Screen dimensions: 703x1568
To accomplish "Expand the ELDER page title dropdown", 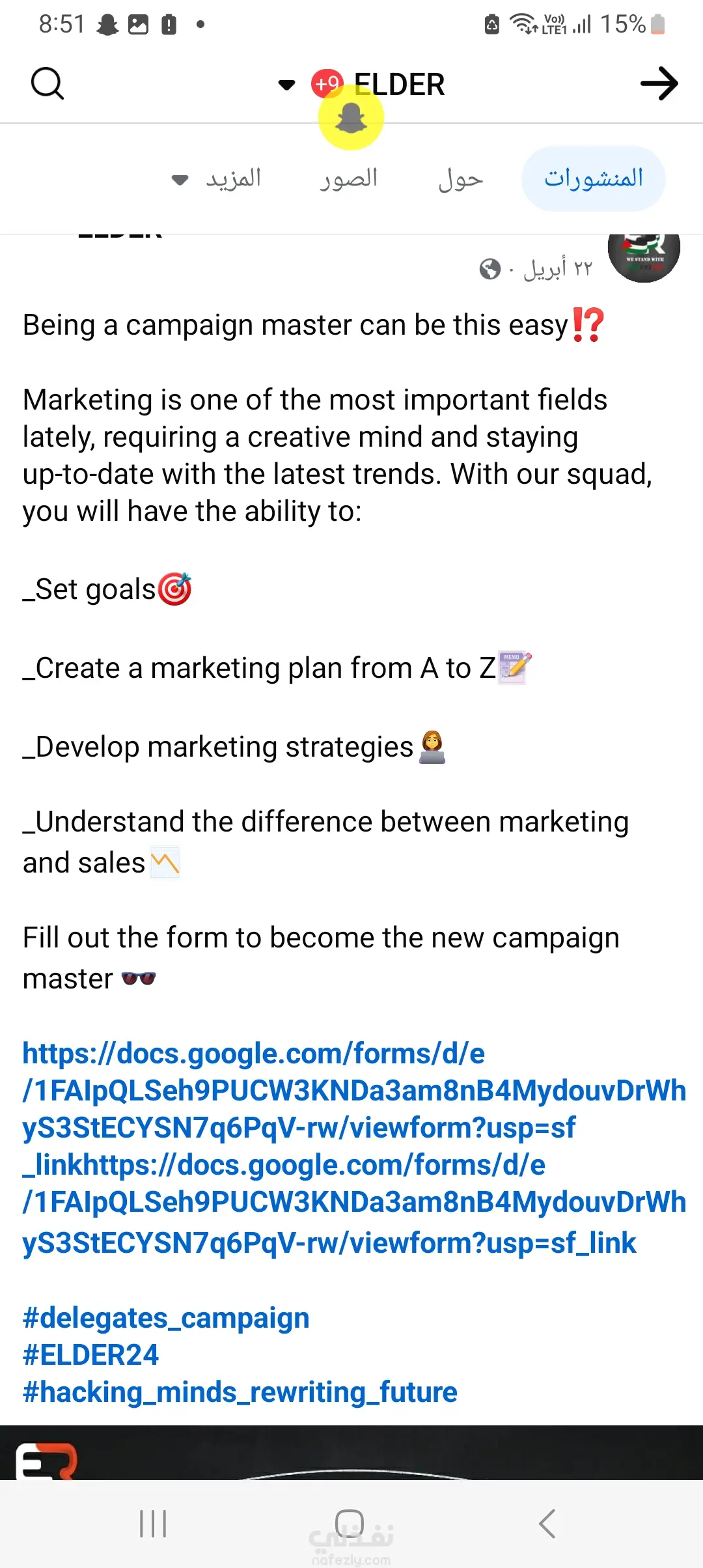I will (x=287, y=85).
